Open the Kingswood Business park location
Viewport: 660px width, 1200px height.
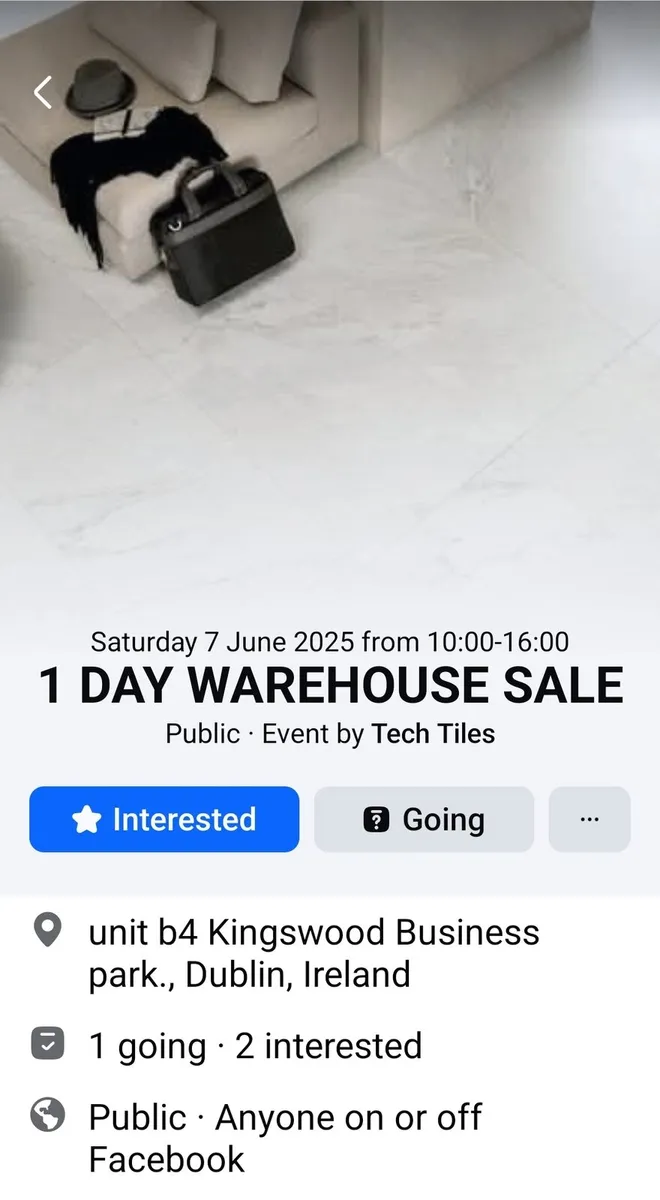(x=314, y=953)
